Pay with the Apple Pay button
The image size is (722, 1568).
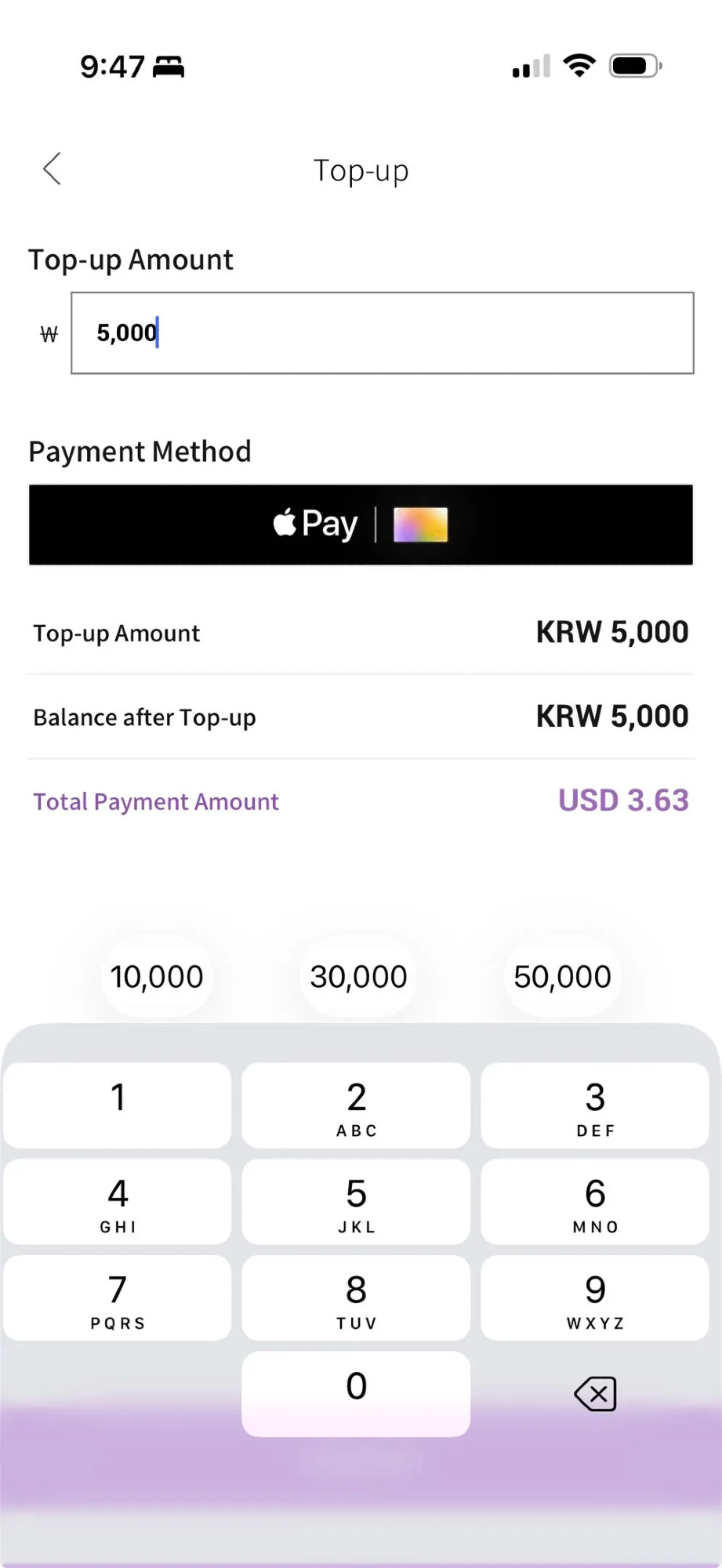(x=361, y=524)
